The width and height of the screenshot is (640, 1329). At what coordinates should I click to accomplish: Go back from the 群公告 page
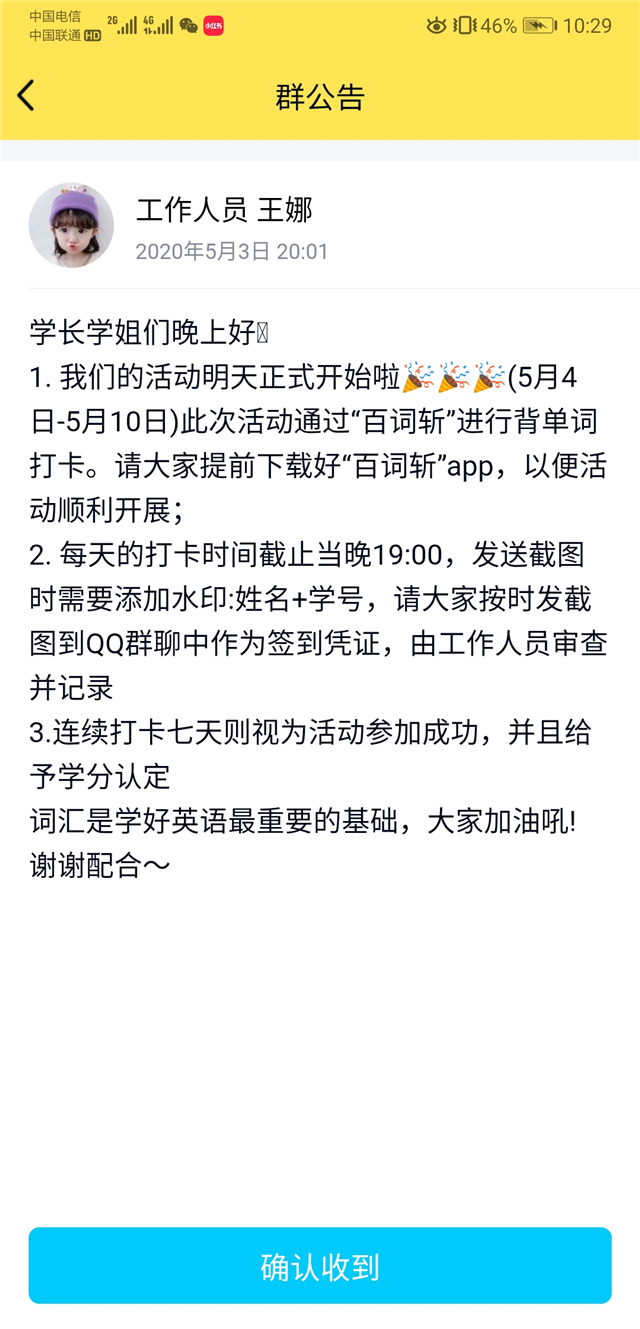pyautogui.click(x=27, y=96)
